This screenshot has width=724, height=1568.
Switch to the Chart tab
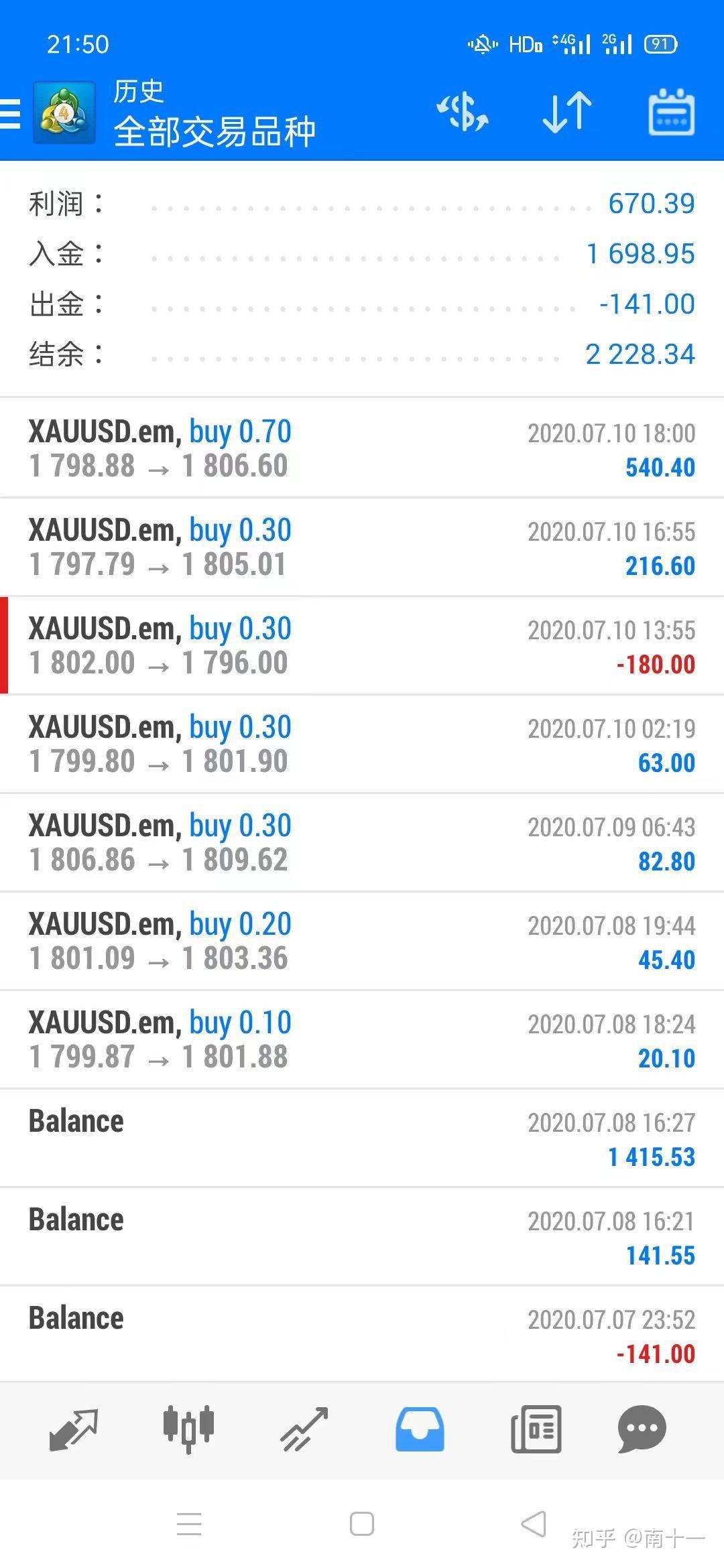188,1429
